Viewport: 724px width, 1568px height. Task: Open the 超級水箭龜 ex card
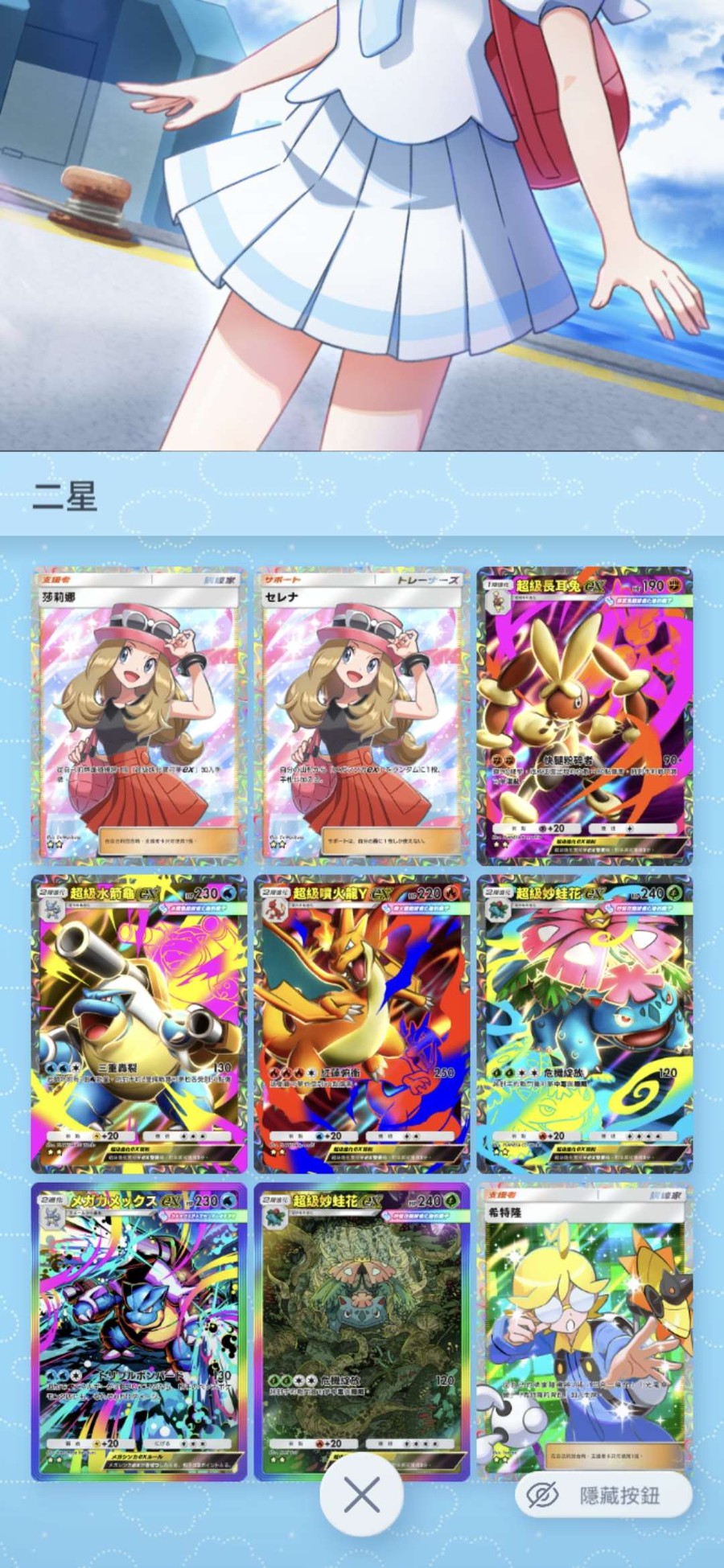[x=138, y=1024]
